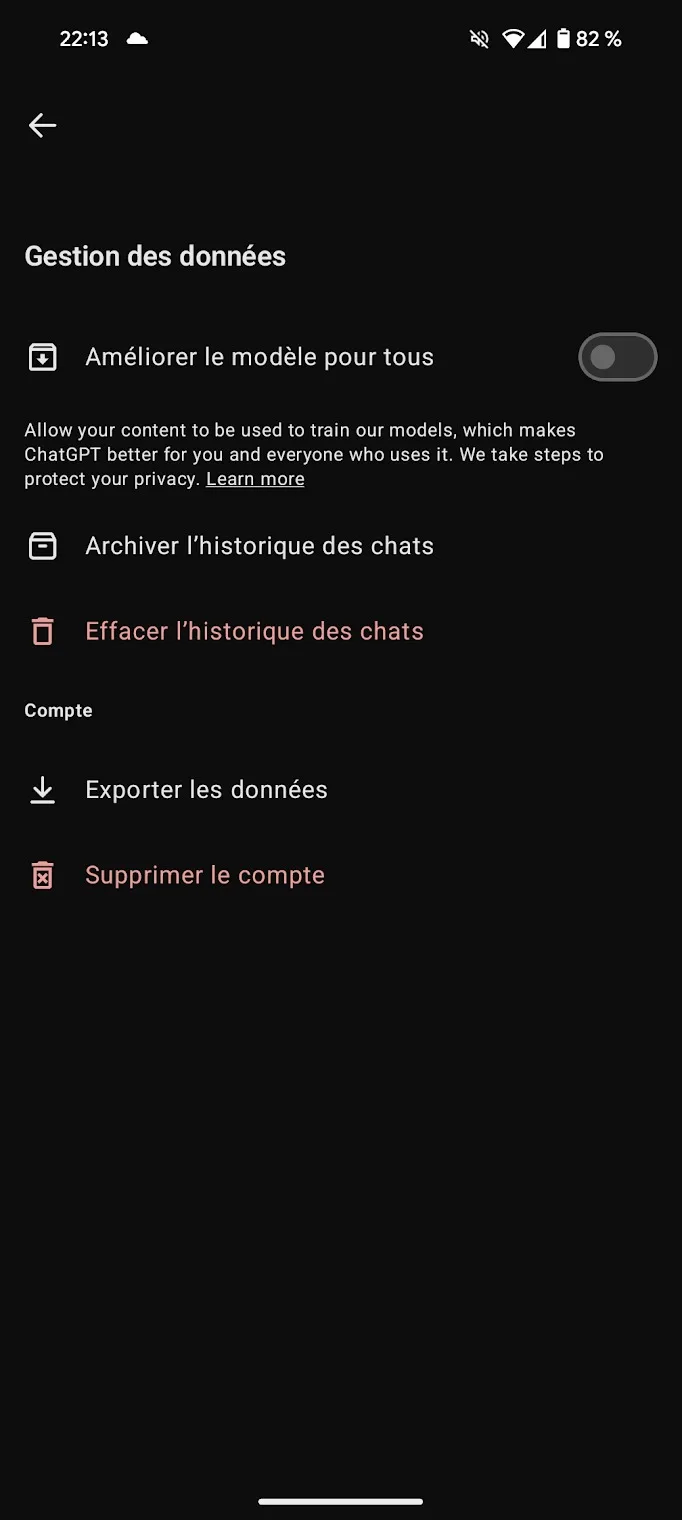Tap Supprimer le compte
This screenshot has width=682, height=1520.
point(204,875)
